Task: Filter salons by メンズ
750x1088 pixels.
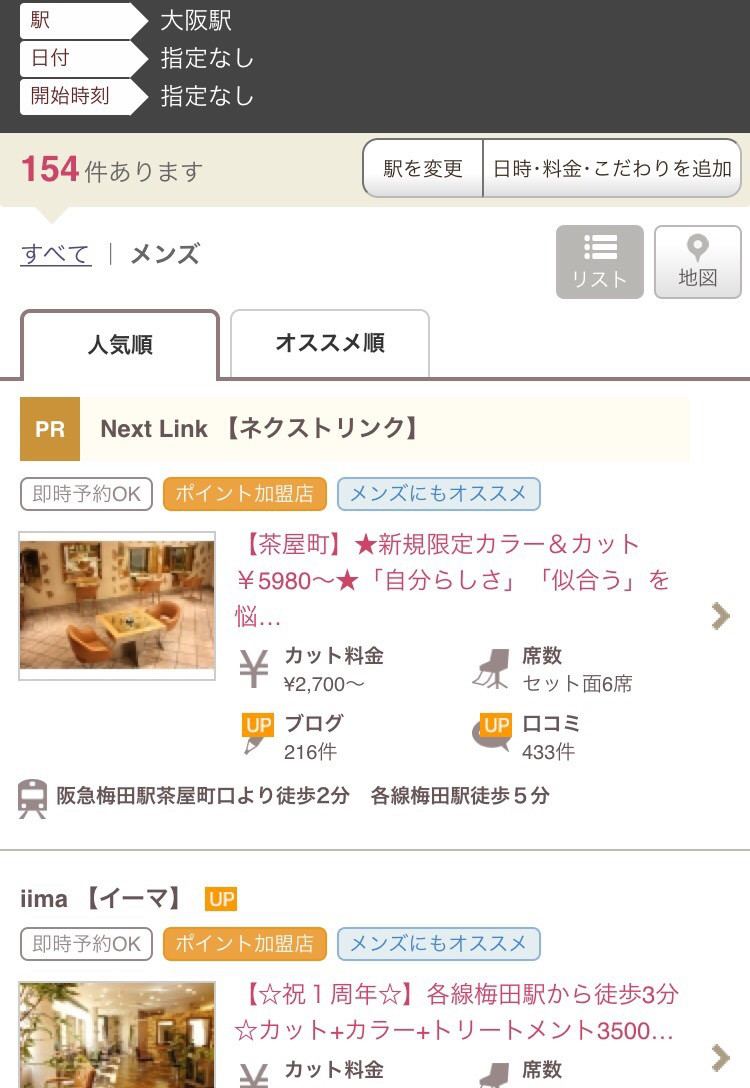Action: click(x=165, y=254)
